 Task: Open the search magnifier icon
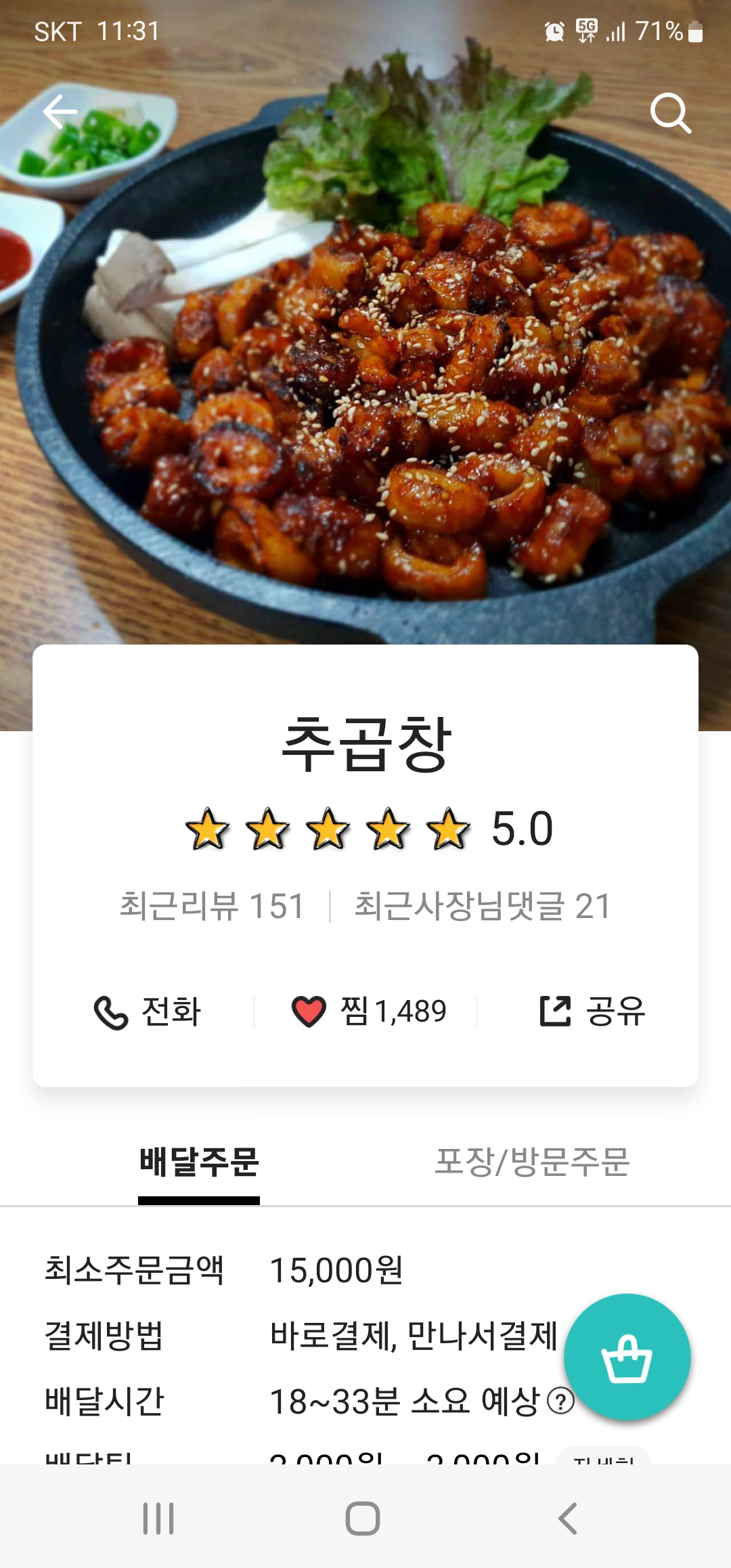(670, 113)
